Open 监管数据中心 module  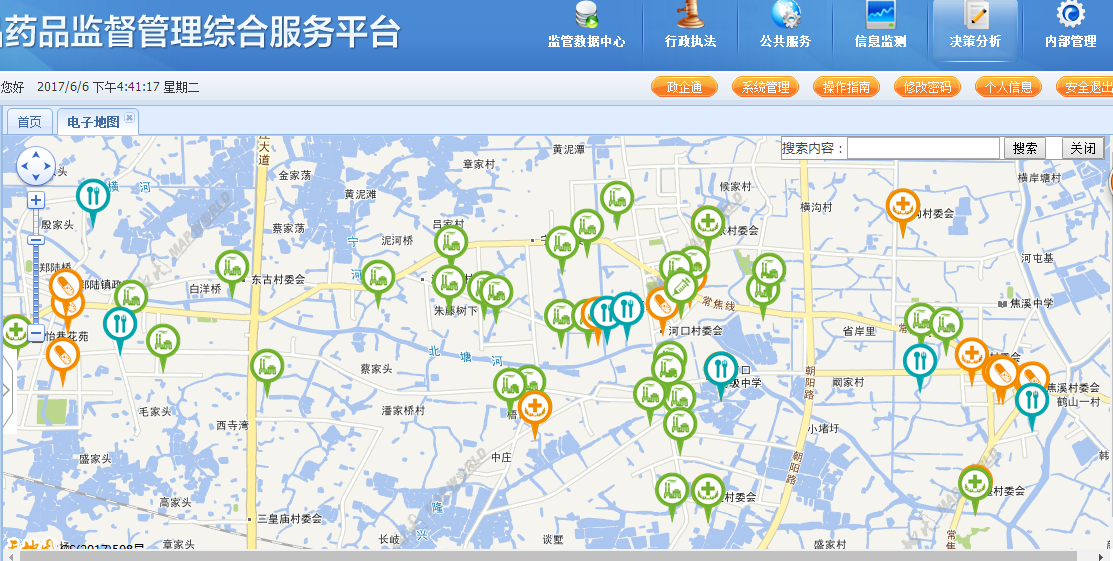[x=586, y=28]
